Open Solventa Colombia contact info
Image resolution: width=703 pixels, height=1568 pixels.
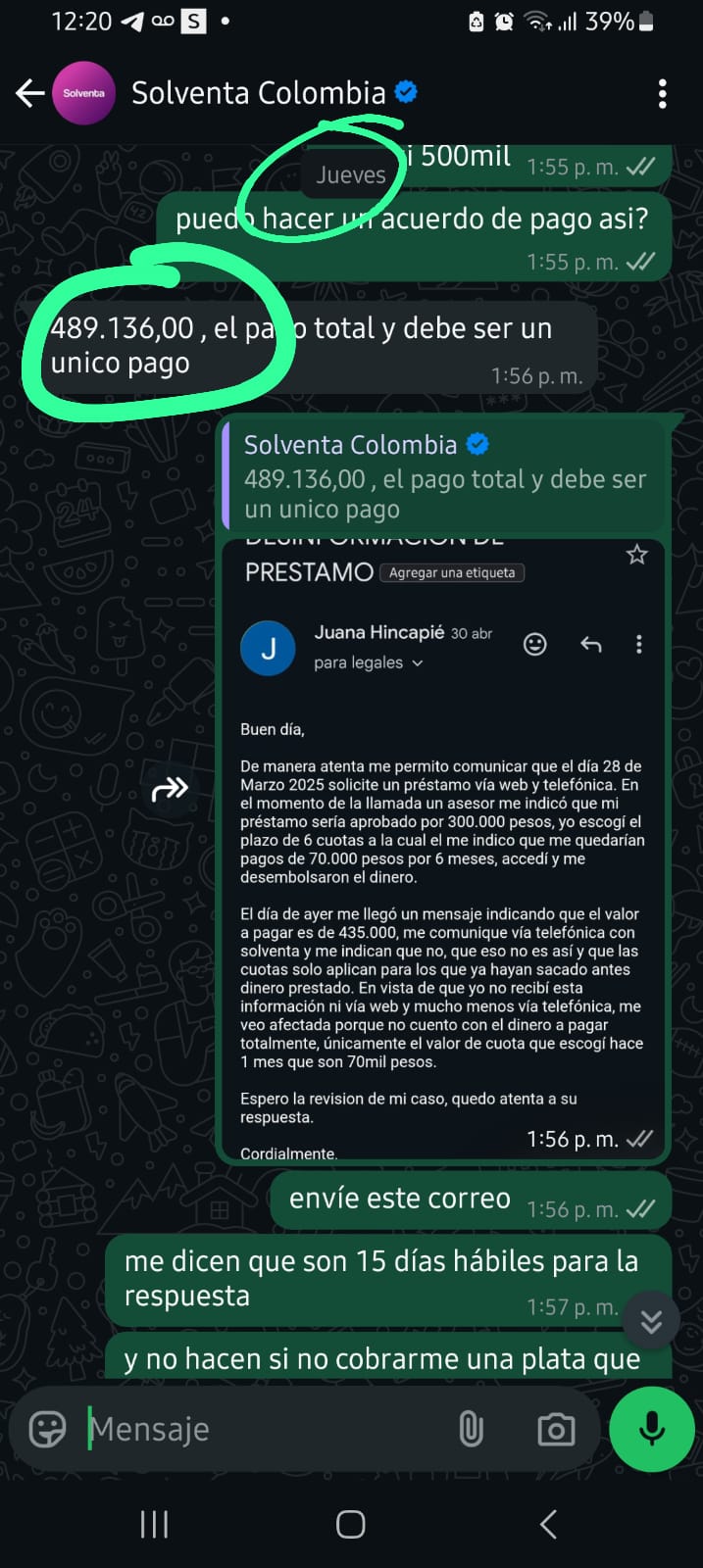258,93
